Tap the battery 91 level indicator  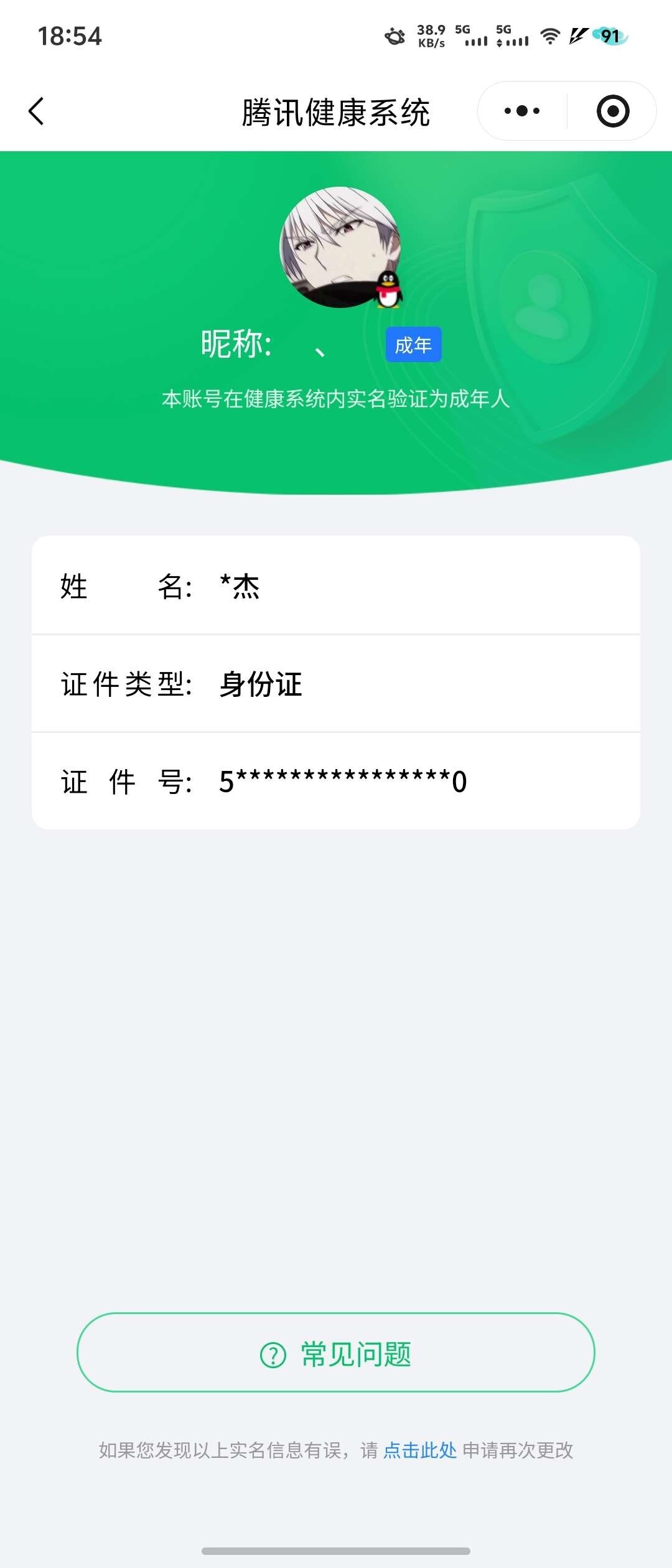click(610, 35)
